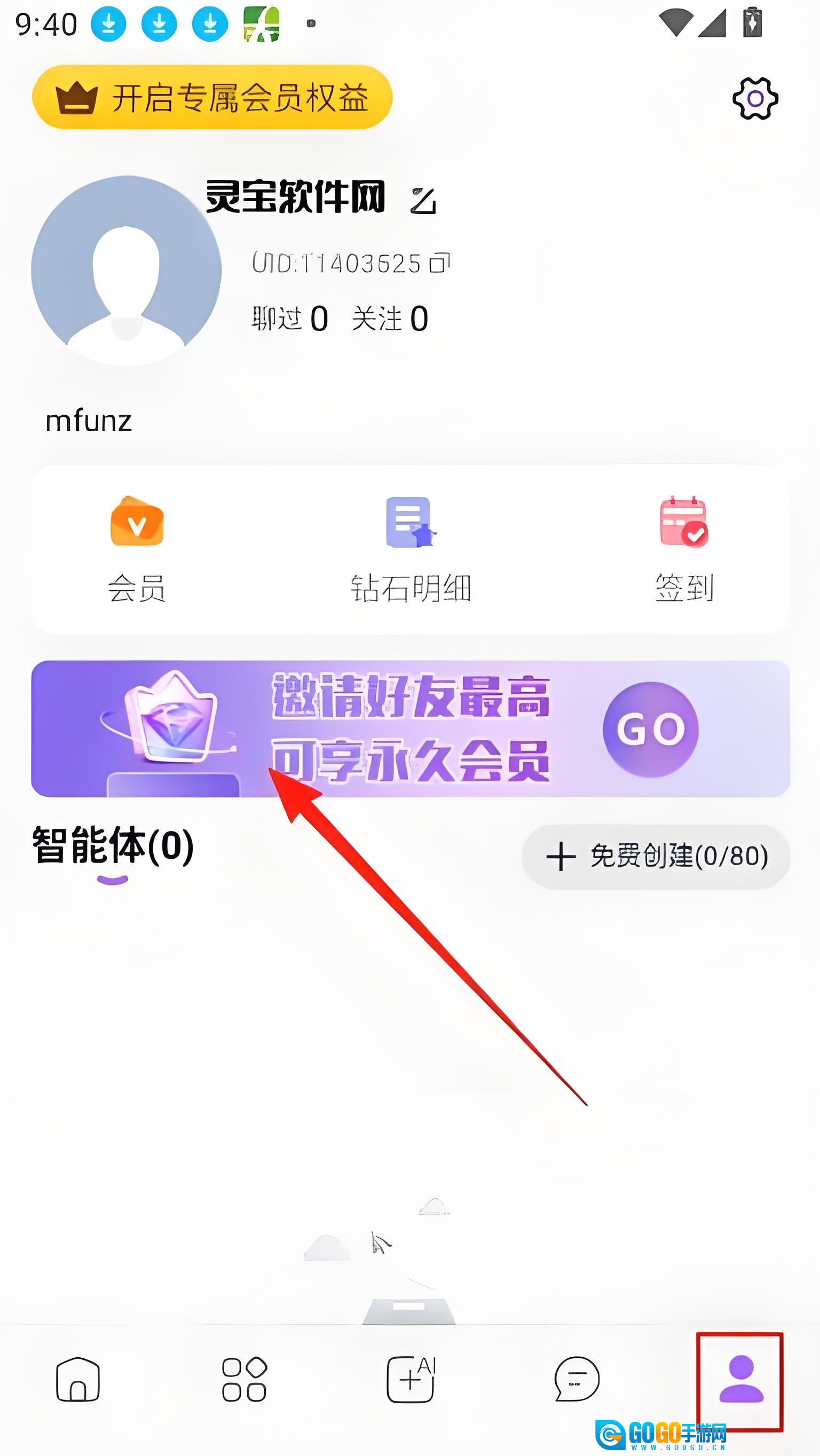This screenshot has width=820, height=1456.
Task: Edit the nickname with the pencil icon
Action: pos(423,201)
